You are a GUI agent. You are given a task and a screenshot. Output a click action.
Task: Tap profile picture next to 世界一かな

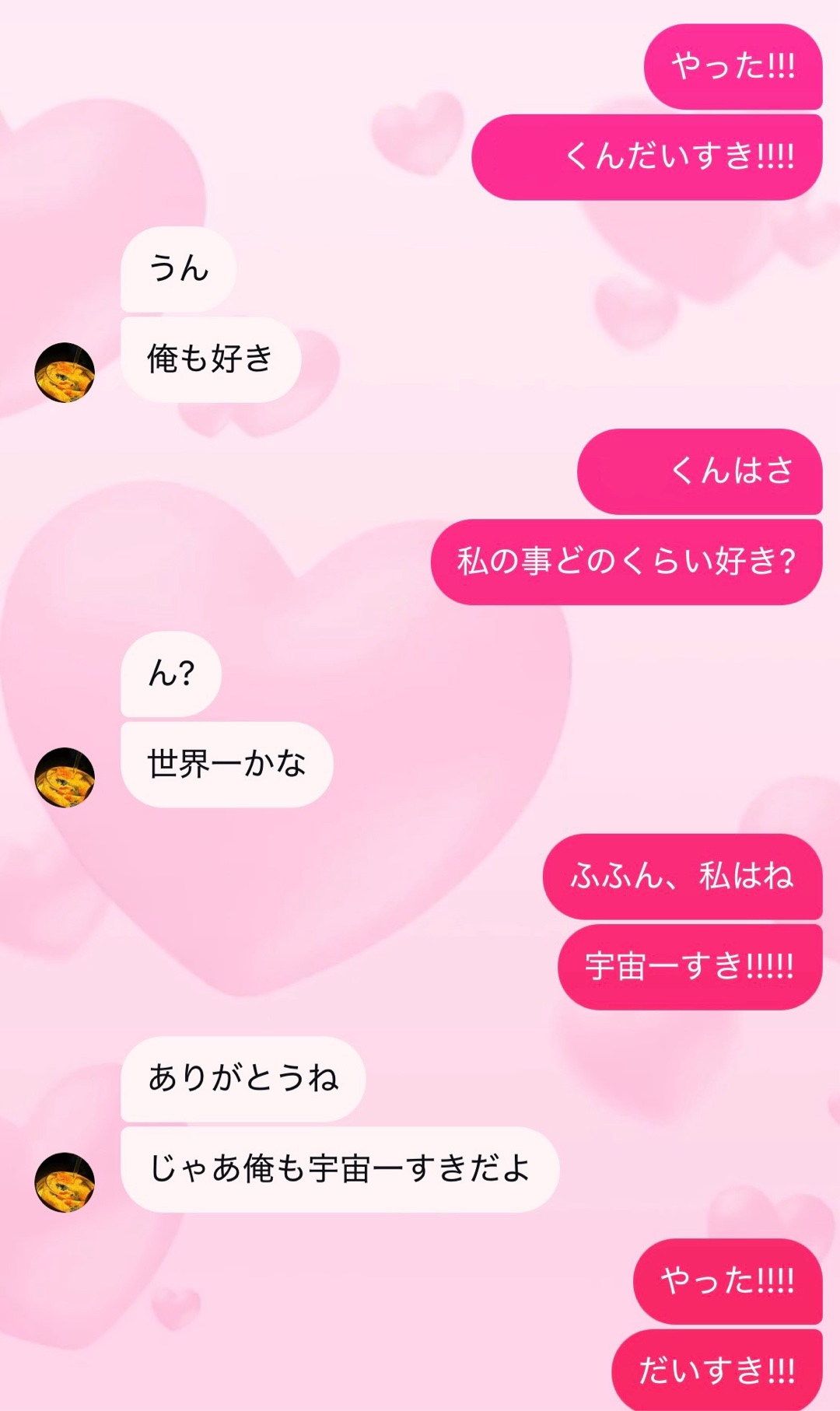tap(65, 777)
